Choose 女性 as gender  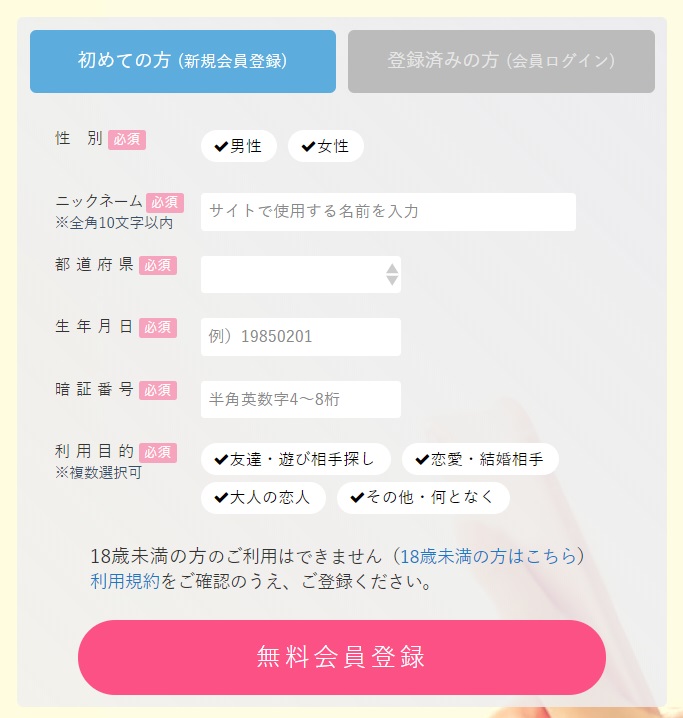(x=326, y=146)
